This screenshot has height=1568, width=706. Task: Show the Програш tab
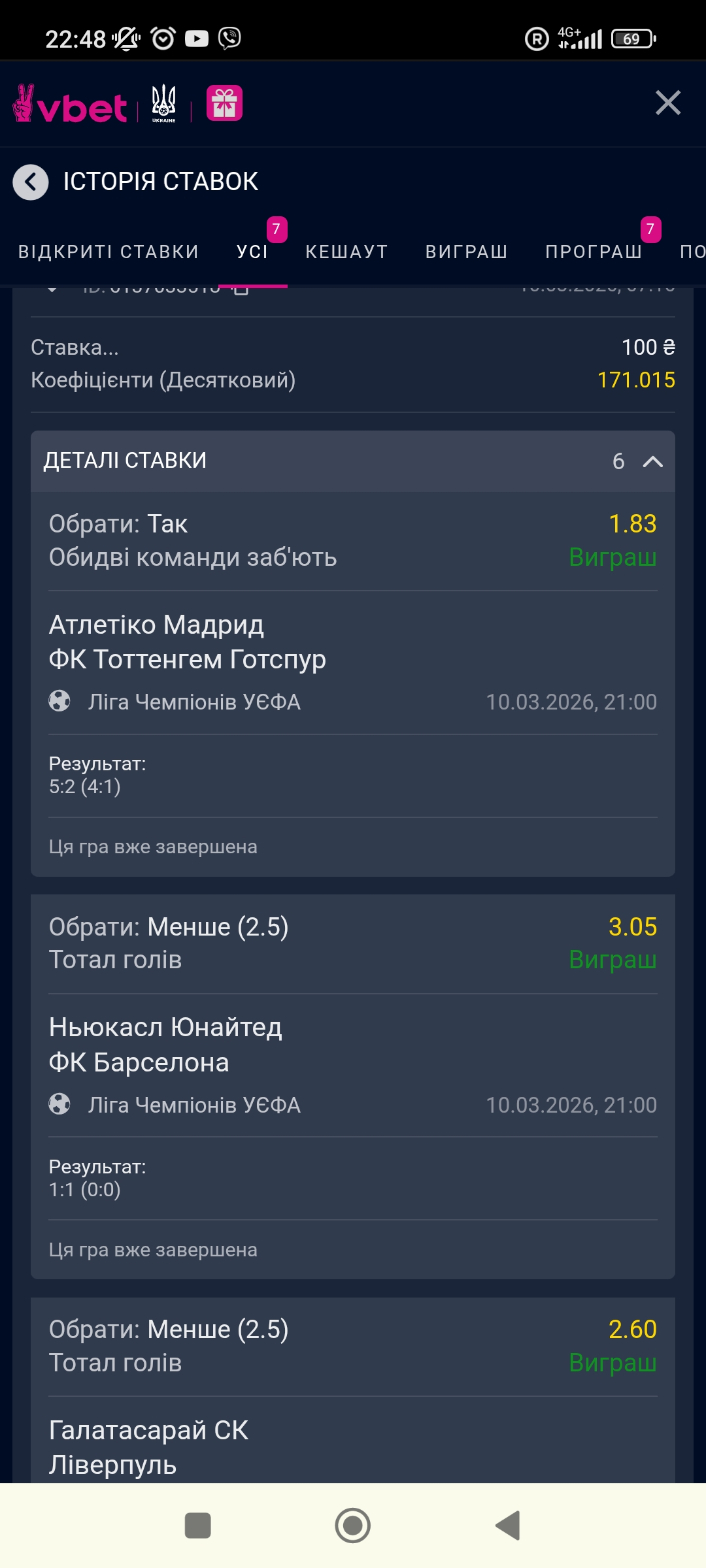[x=594, y=252]
